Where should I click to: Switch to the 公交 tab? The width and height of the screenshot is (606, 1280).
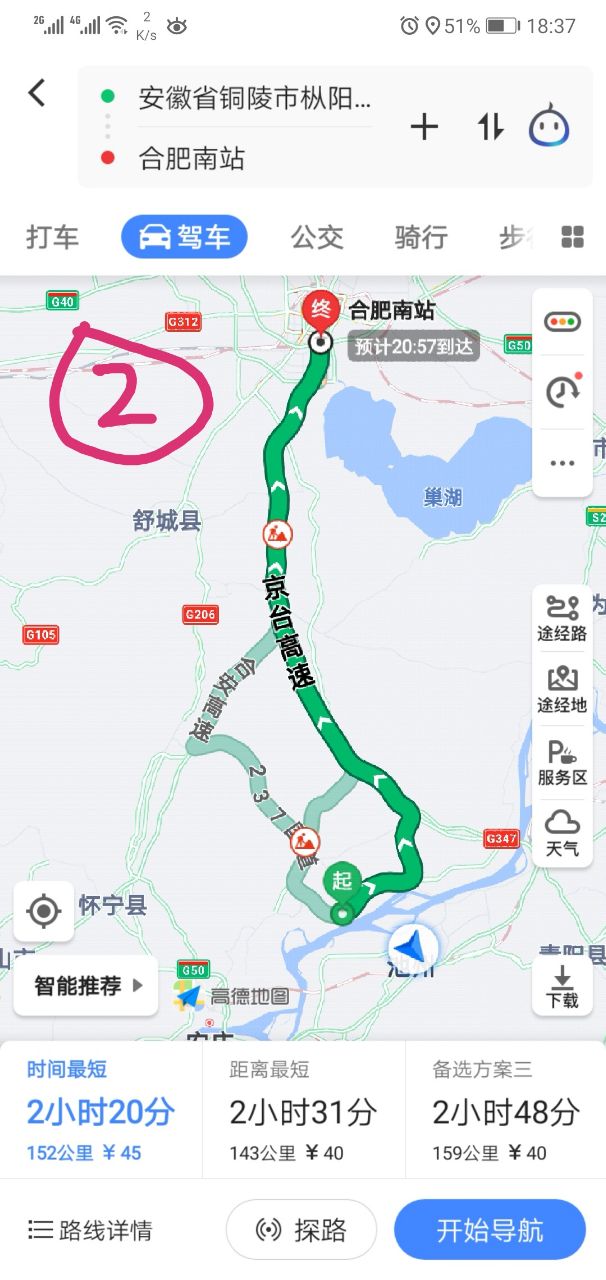(317, 238)
